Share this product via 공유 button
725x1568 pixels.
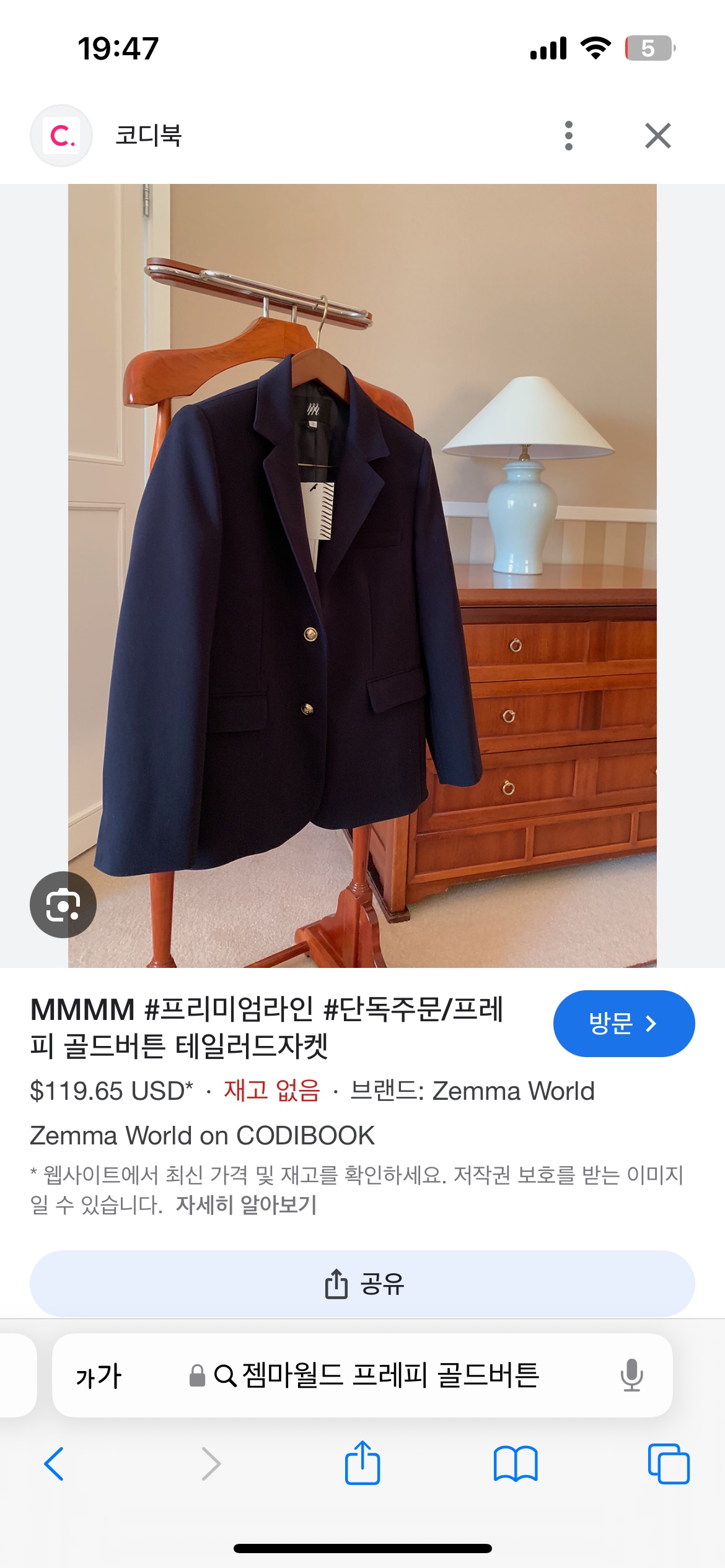click(x=362, y=1284)
